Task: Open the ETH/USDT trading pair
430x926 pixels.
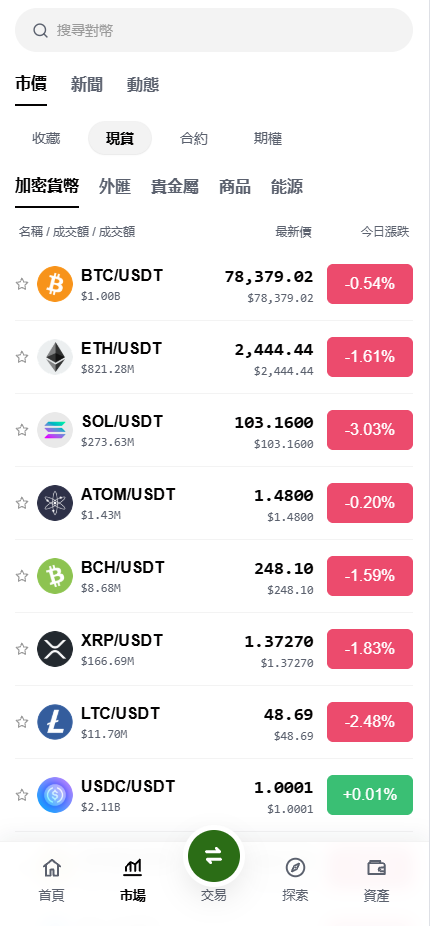Action: 214,357
